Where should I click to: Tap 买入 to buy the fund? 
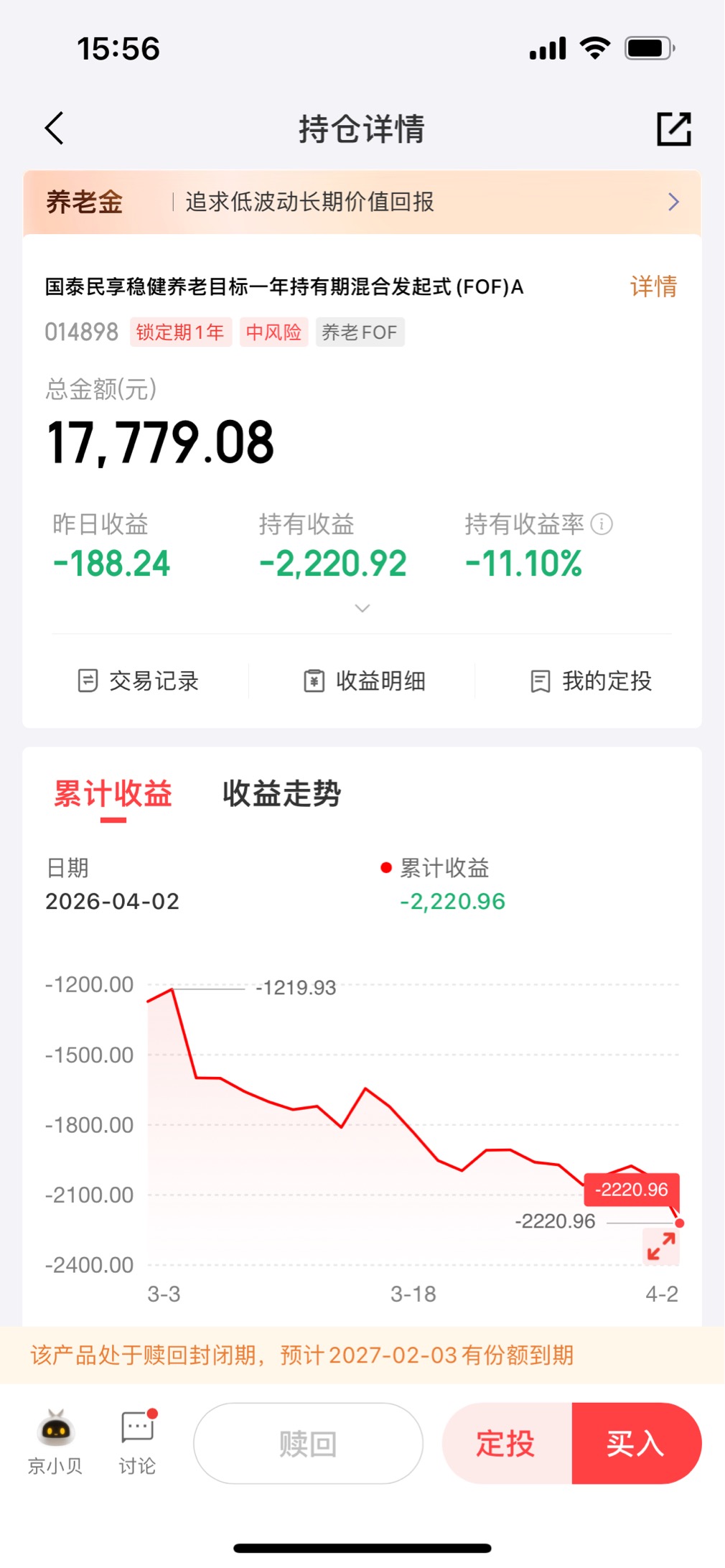(636, 1443)
